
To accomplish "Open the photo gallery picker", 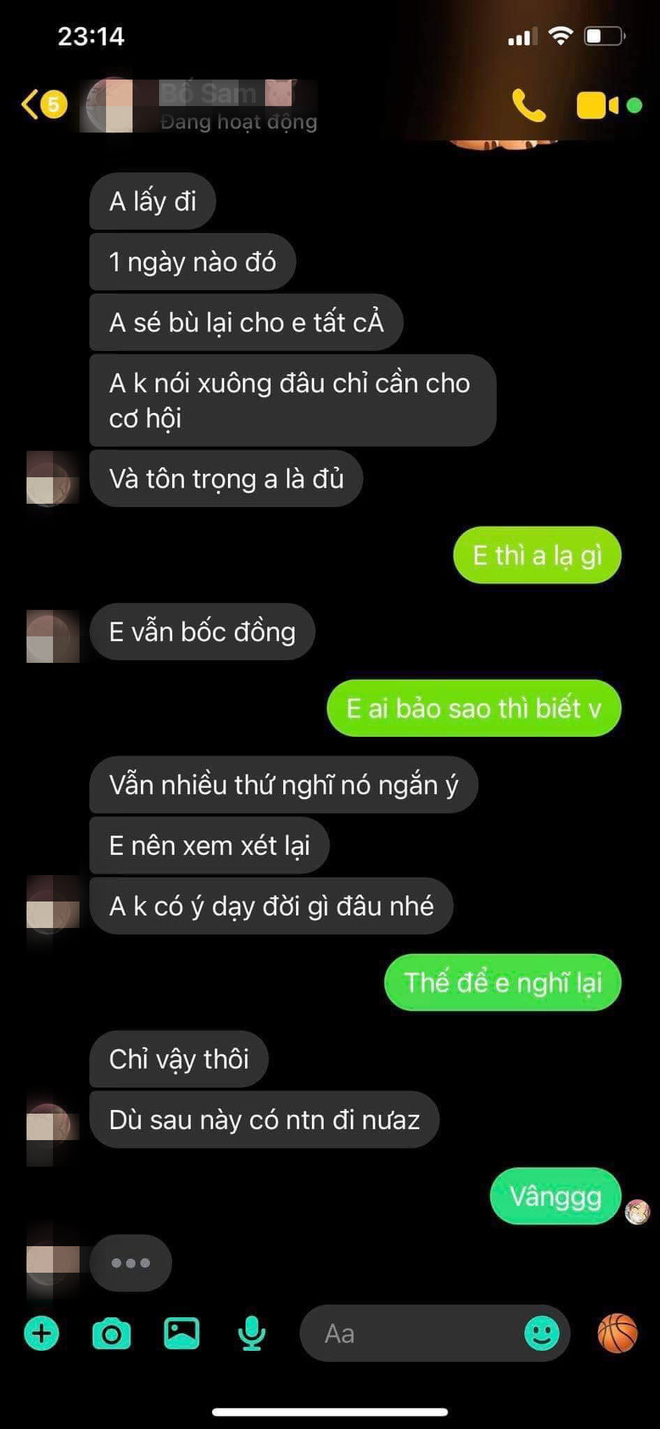I will (181, 1333).
